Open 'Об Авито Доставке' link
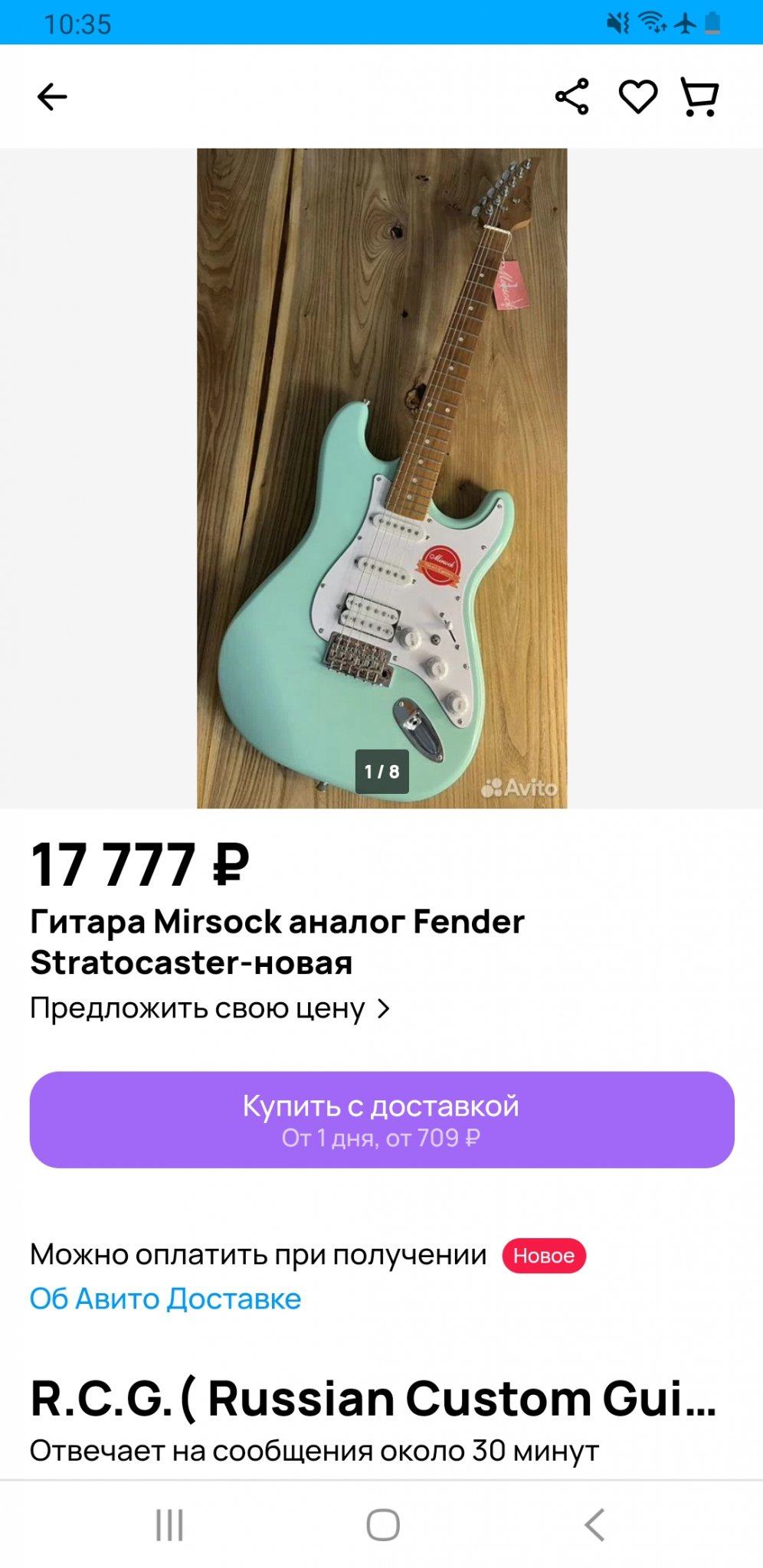763x1568 pixels. click(165, 1298)
